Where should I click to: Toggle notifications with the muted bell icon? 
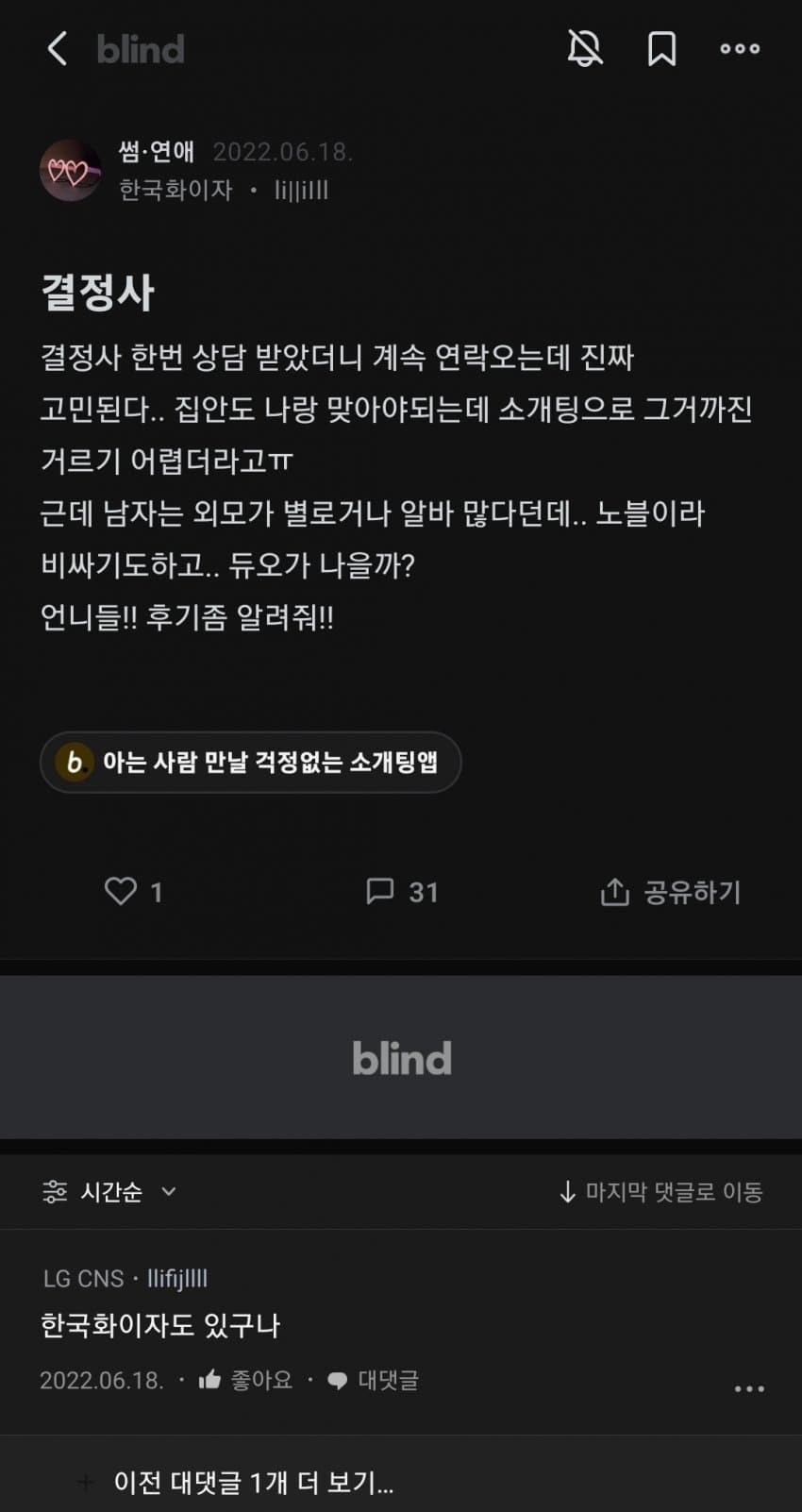click(585, 48)
